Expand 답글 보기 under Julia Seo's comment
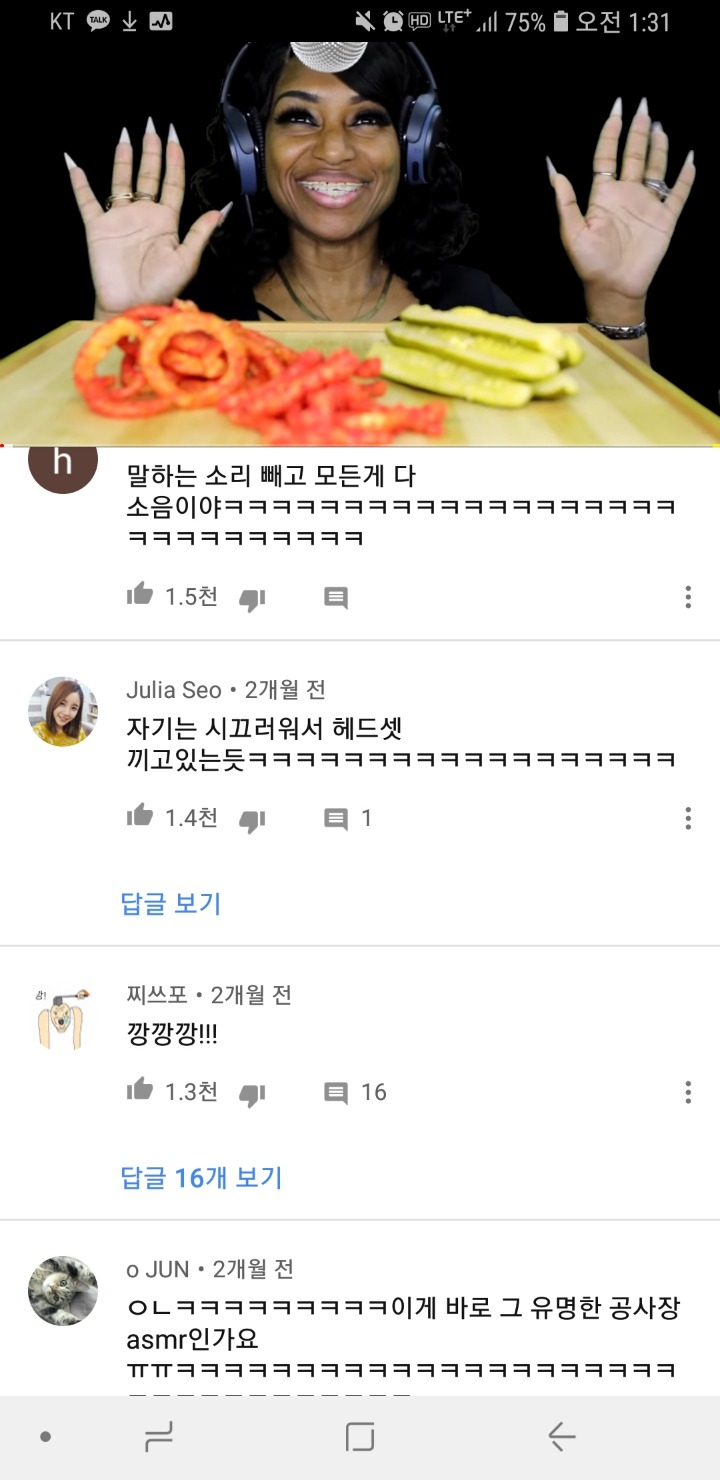720x1480 pixels. click(x=171, y=904)
